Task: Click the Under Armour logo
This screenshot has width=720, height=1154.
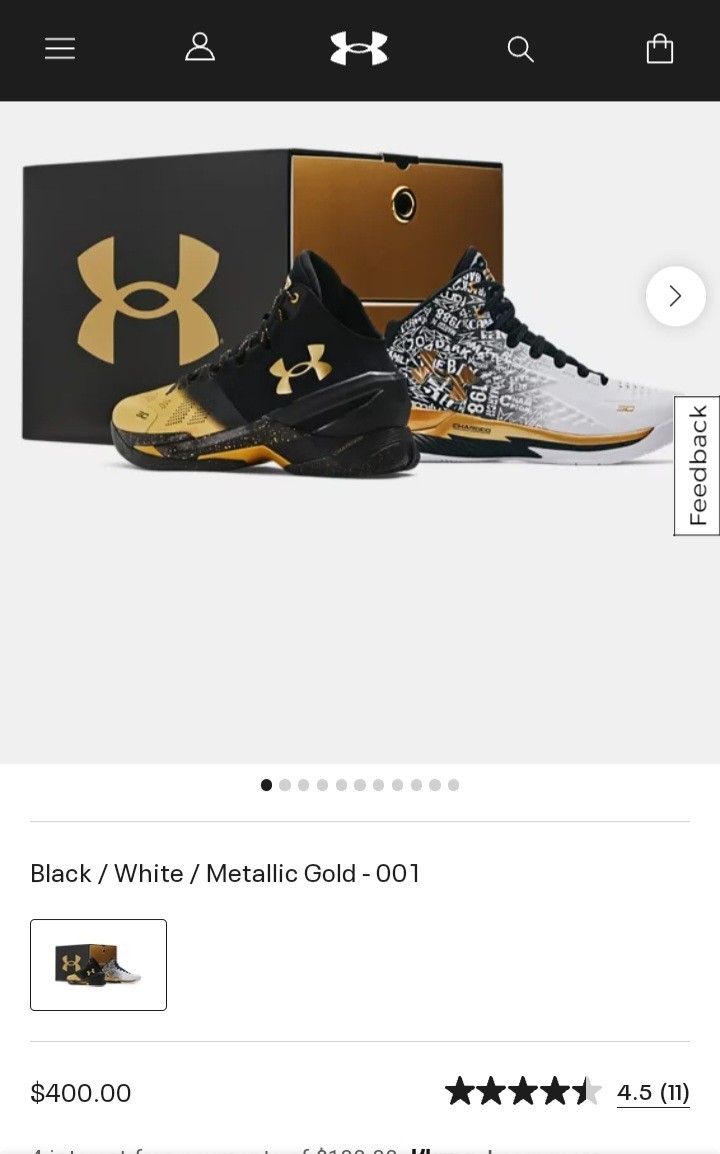Action: coord(357,48)
